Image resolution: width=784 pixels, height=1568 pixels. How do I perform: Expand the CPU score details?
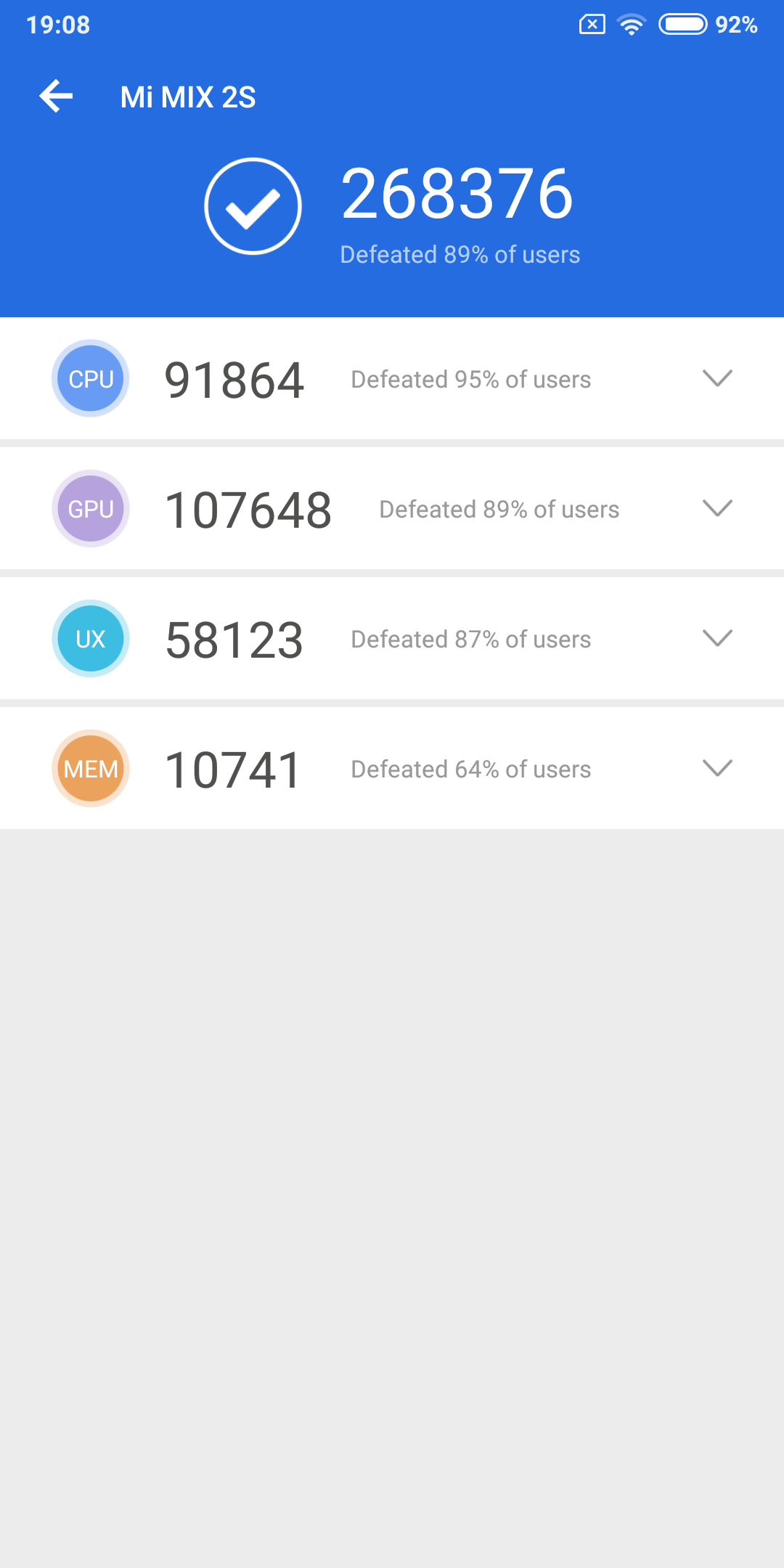point(717,378)
